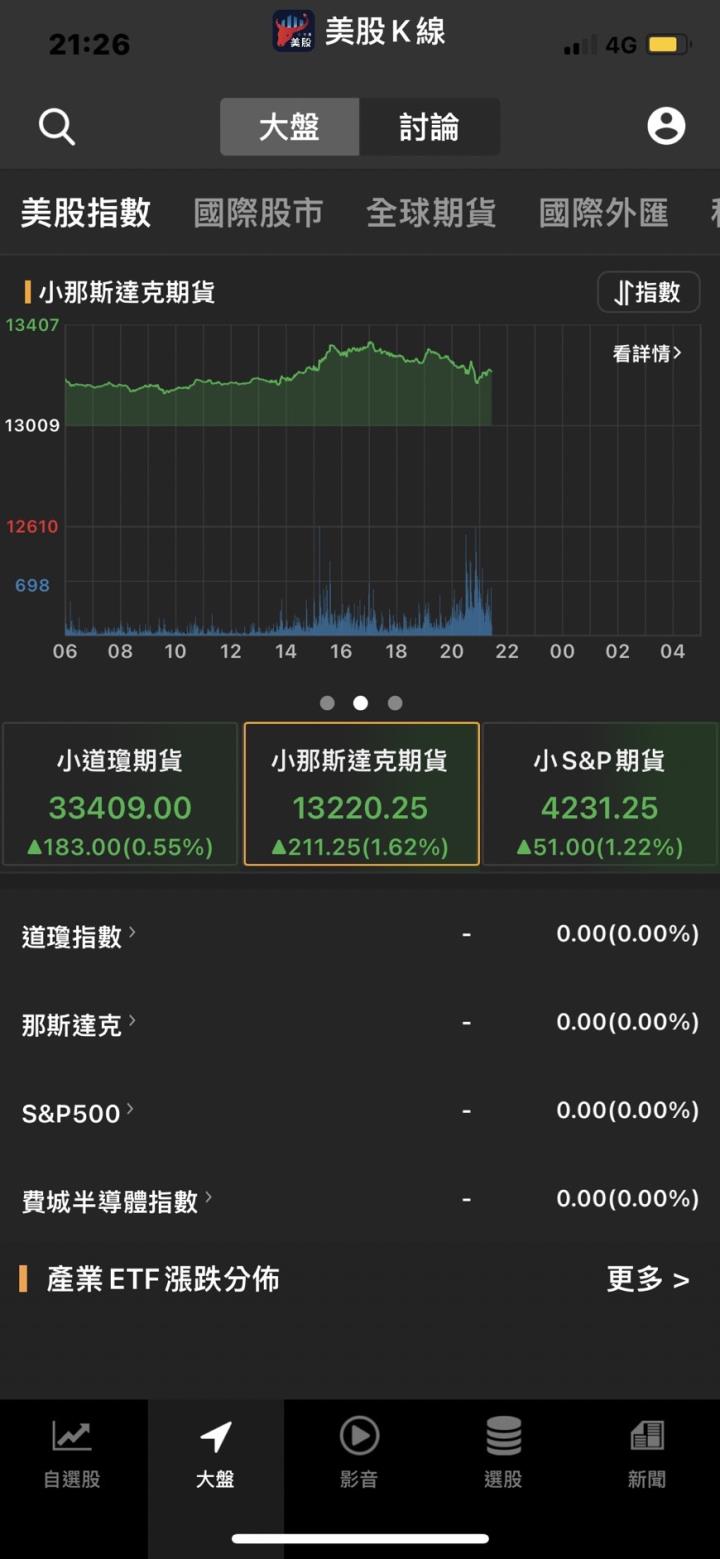Tap 更多 for ETF distribution
Screen dimensions: 720x1559
coord(647,1279)
